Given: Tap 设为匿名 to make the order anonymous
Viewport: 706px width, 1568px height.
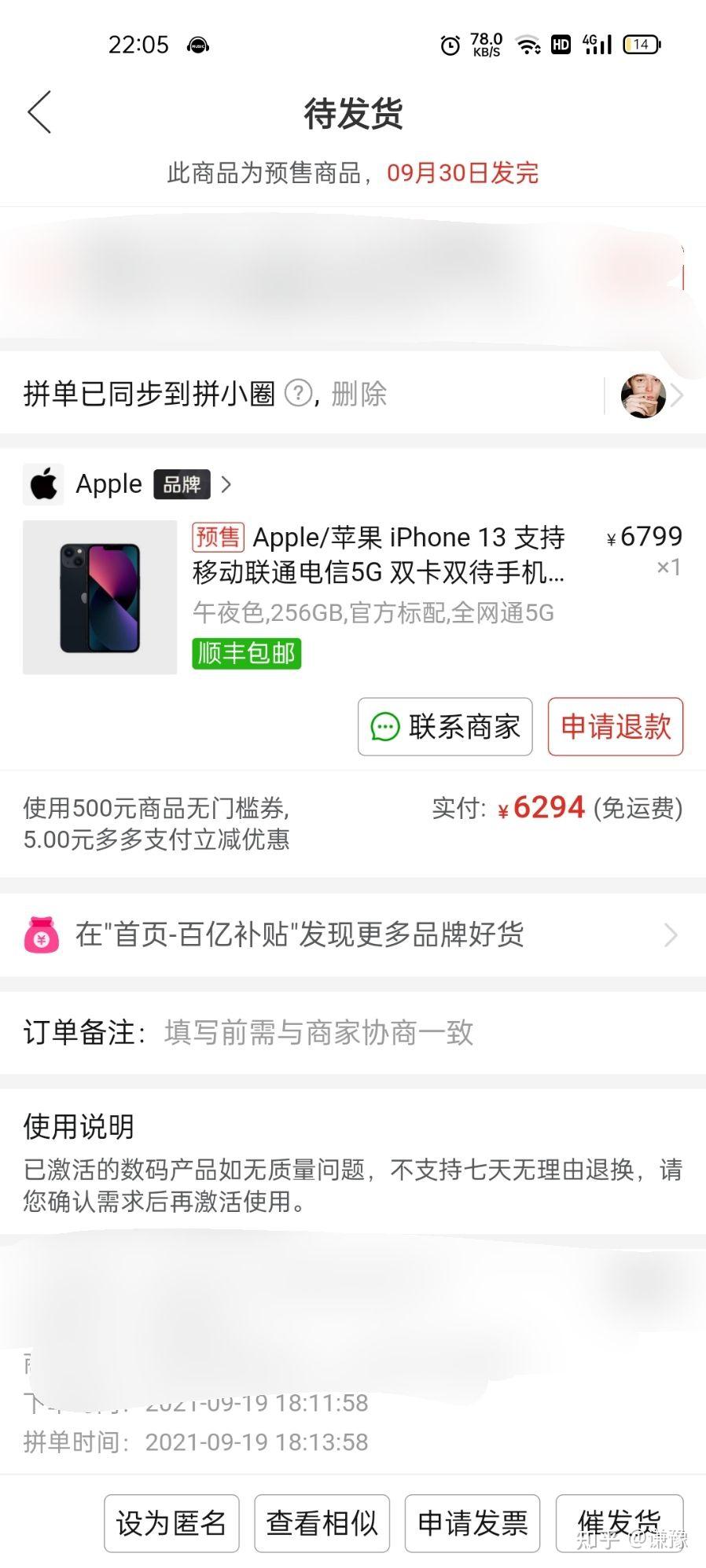Looking at the screenshot, I should pos(171,1523).
